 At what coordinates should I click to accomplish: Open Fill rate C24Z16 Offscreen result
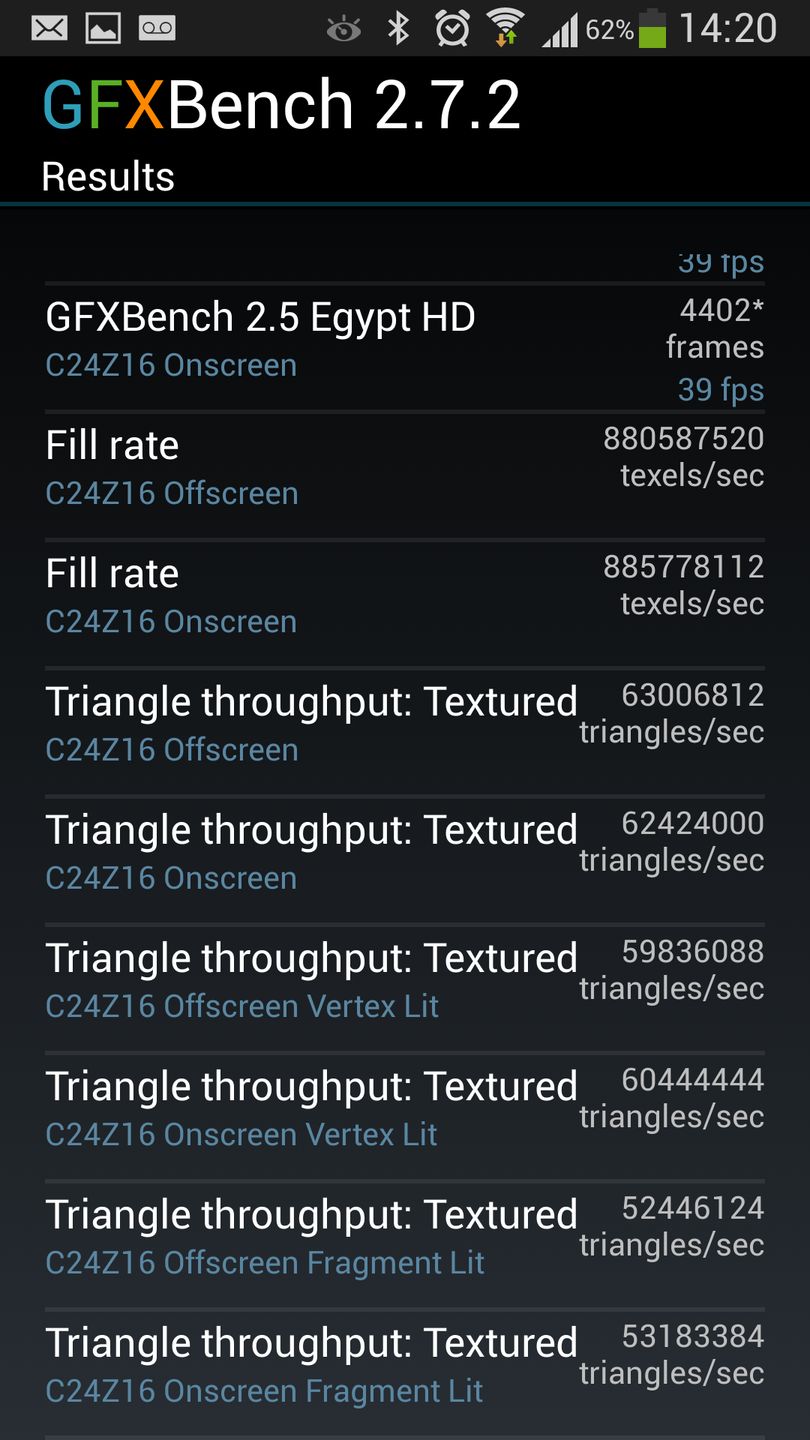click(404, 475)
